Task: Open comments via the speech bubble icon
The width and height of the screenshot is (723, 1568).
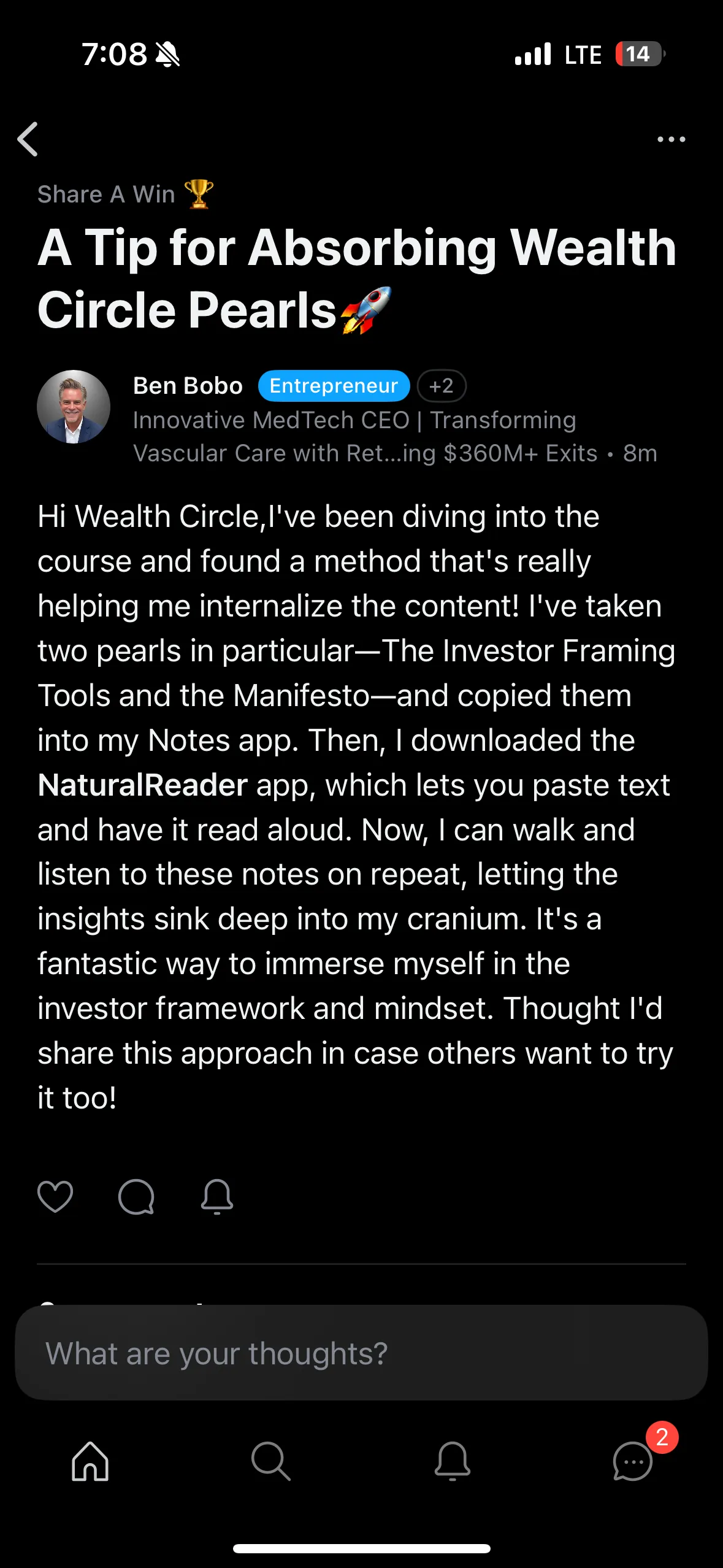Action: coord(136,1196)
